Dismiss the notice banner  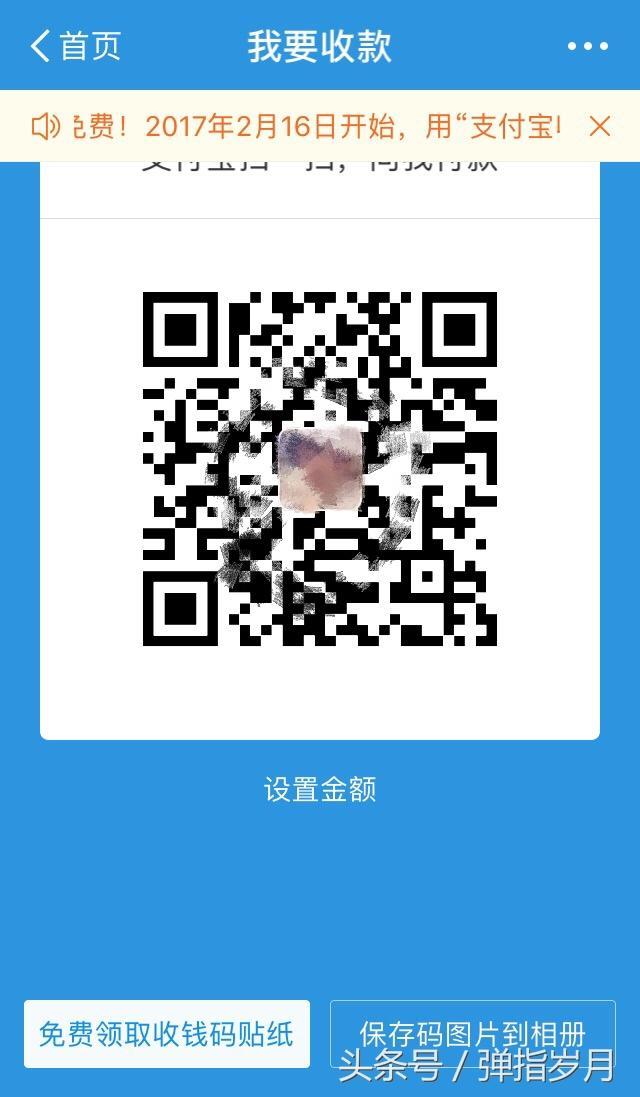tap(600, 126)
